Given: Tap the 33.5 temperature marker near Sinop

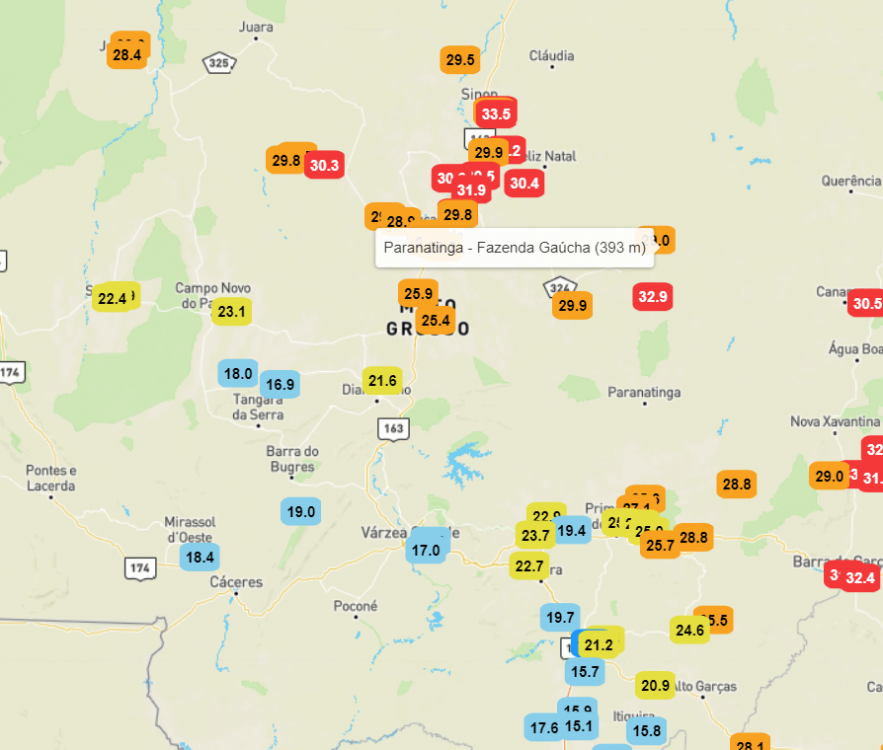Looking at the screenshot, I should [x=496, y=114].
